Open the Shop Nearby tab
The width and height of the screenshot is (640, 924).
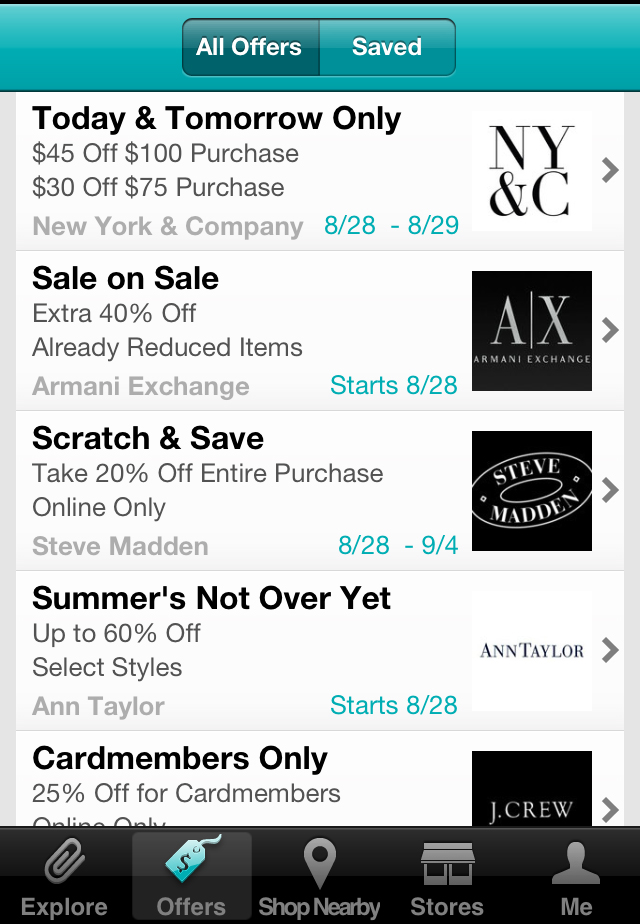[x=319, y=877]
